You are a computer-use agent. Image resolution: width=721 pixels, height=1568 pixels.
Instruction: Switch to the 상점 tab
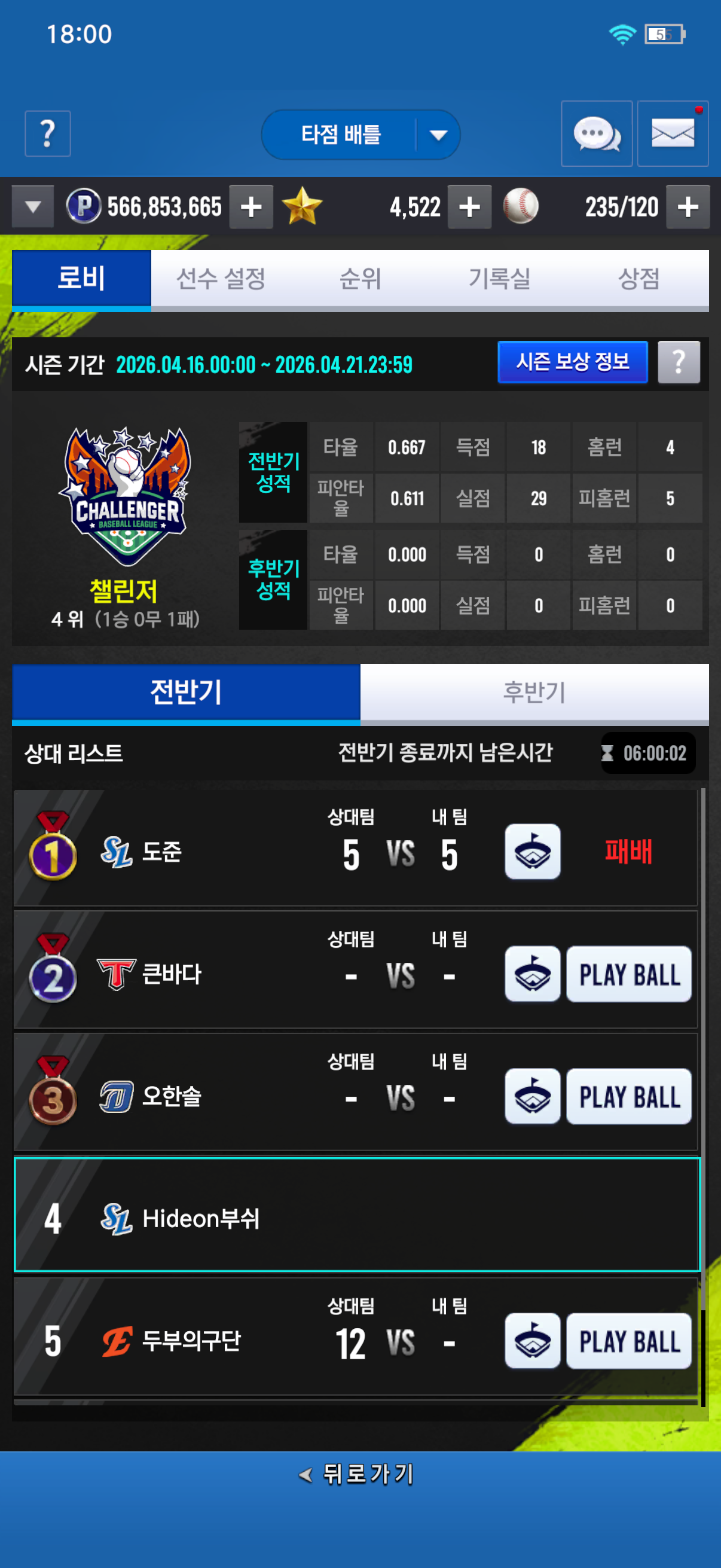pos(639,279)
